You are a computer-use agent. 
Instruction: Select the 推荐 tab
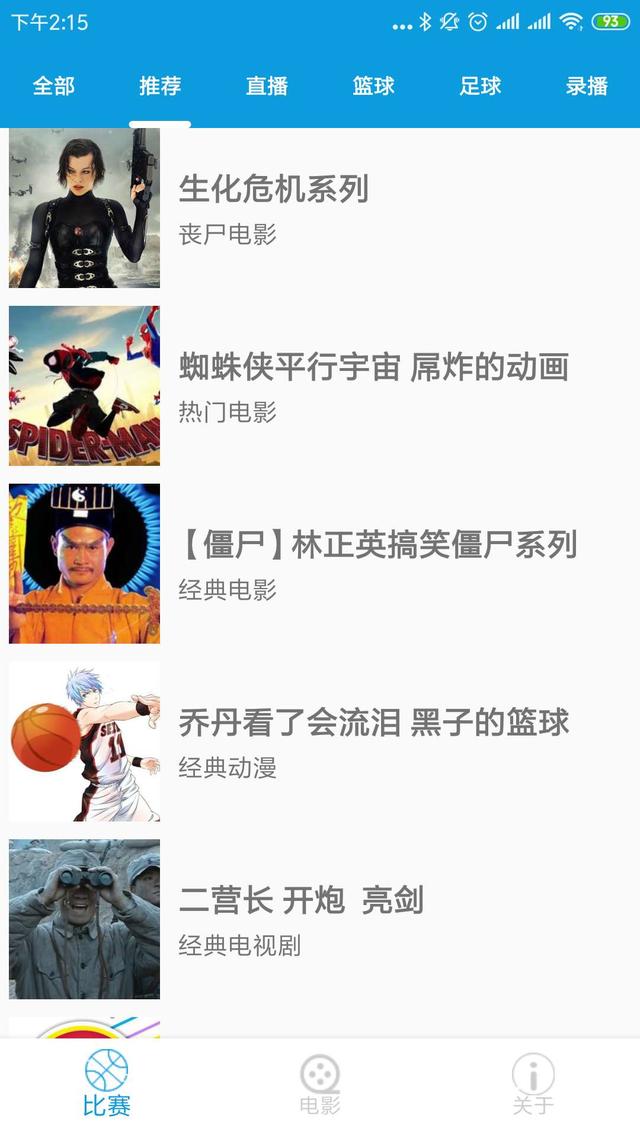click(x=160, y=86)
